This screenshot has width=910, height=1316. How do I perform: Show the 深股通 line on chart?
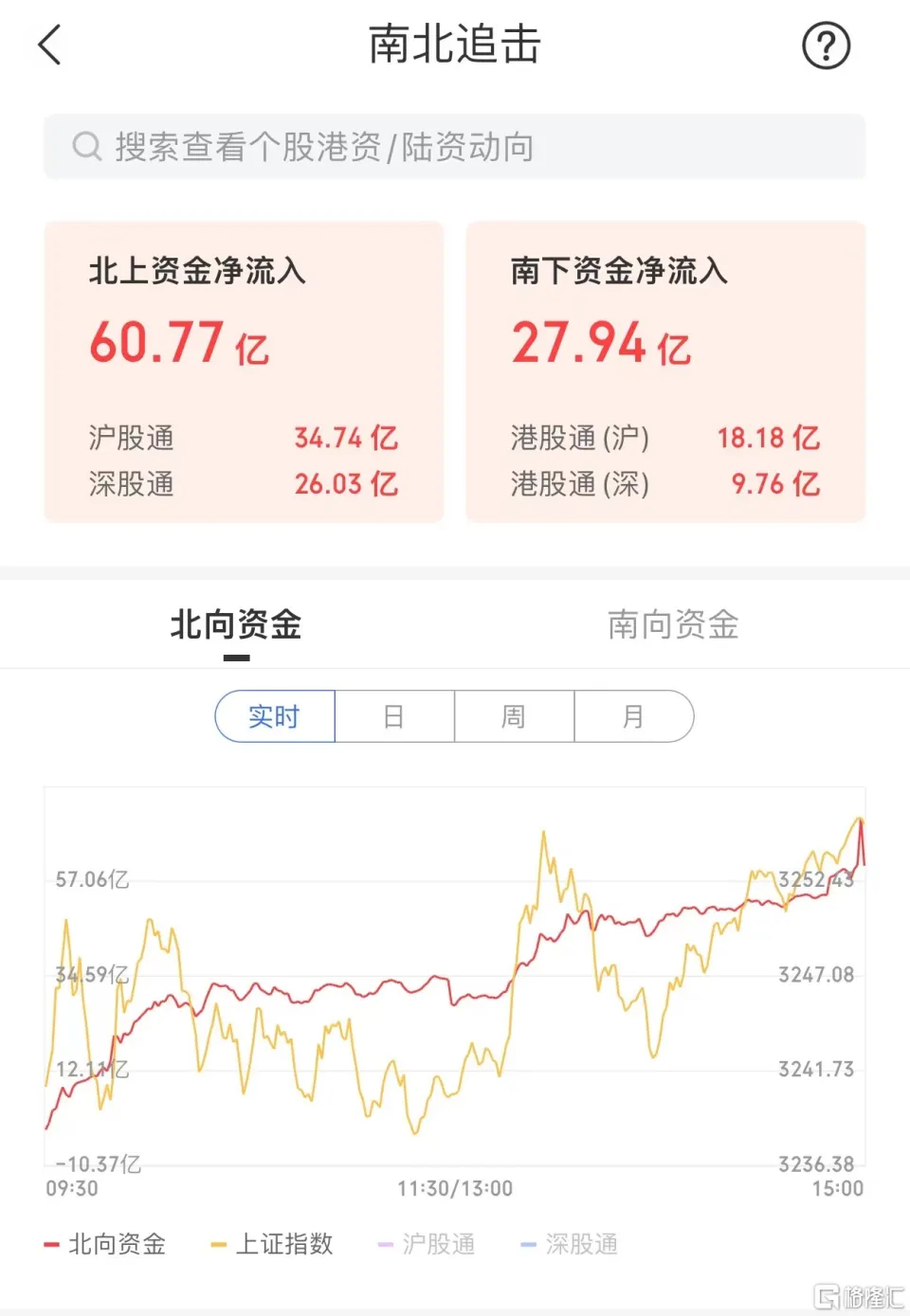[570, 1244]
